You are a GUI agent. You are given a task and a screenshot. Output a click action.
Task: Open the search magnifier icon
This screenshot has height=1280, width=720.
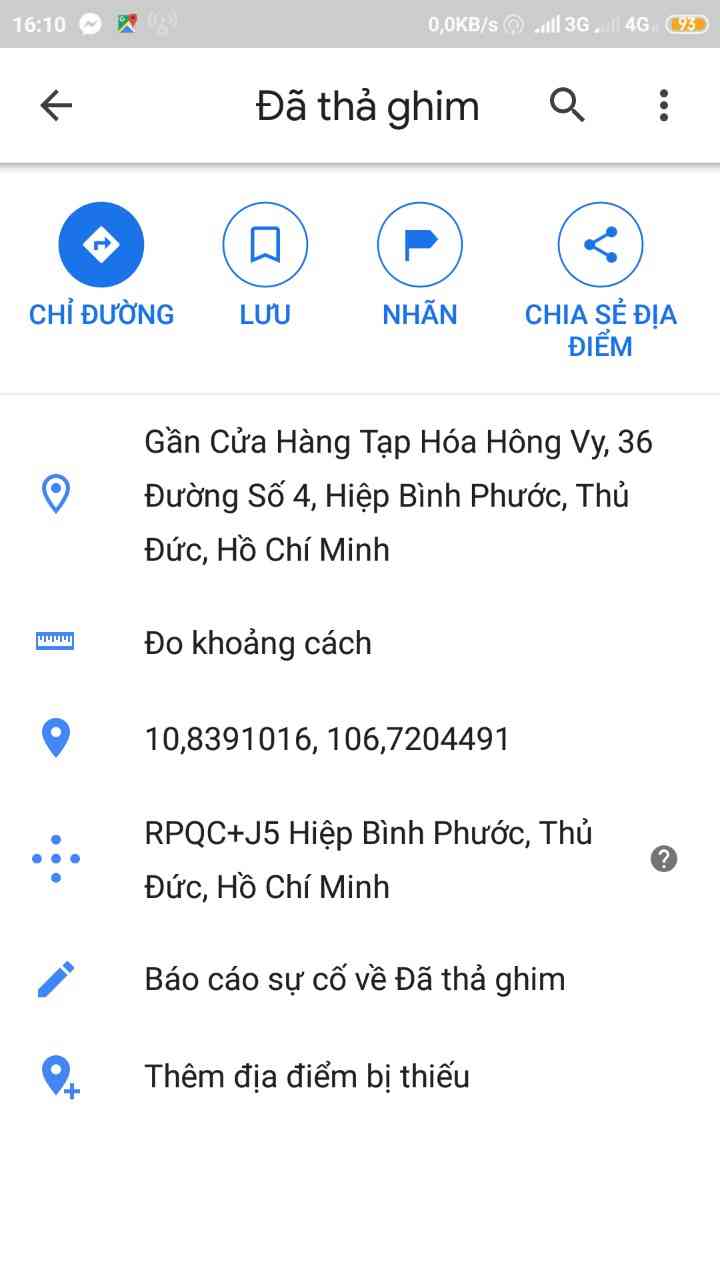[x=568, y=104]
